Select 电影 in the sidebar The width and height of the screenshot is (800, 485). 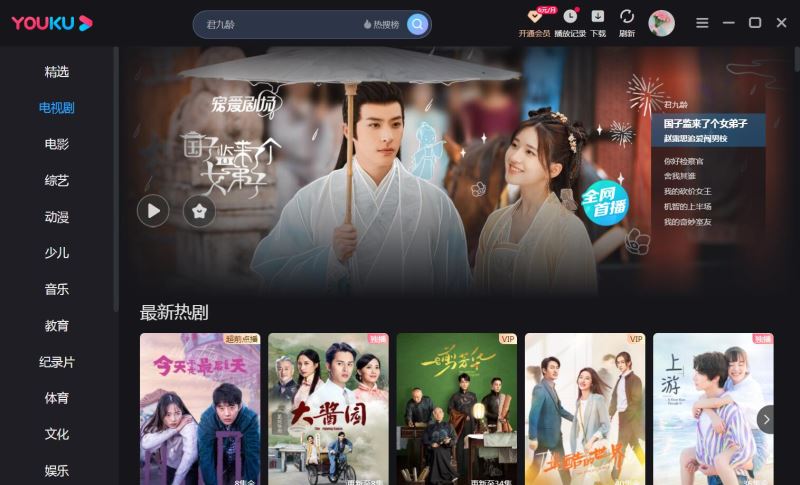coord(57,144)
